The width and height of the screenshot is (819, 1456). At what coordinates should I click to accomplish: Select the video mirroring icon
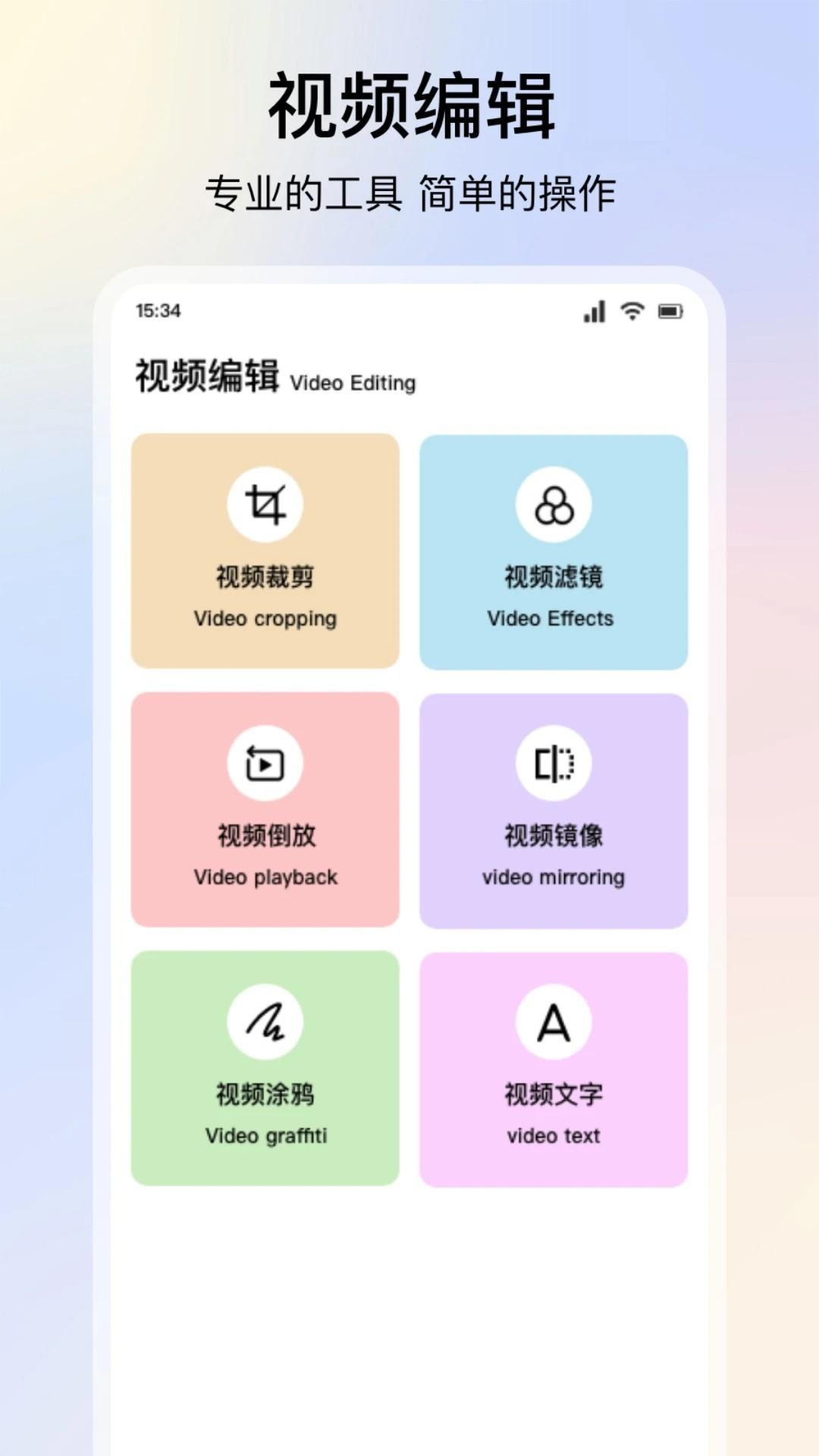[554, 762]
